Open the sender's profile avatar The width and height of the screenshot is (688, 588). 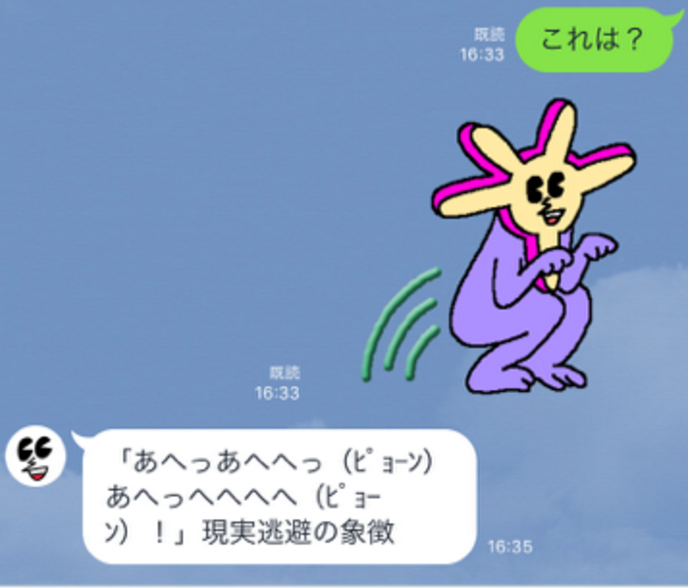point(36,455)
